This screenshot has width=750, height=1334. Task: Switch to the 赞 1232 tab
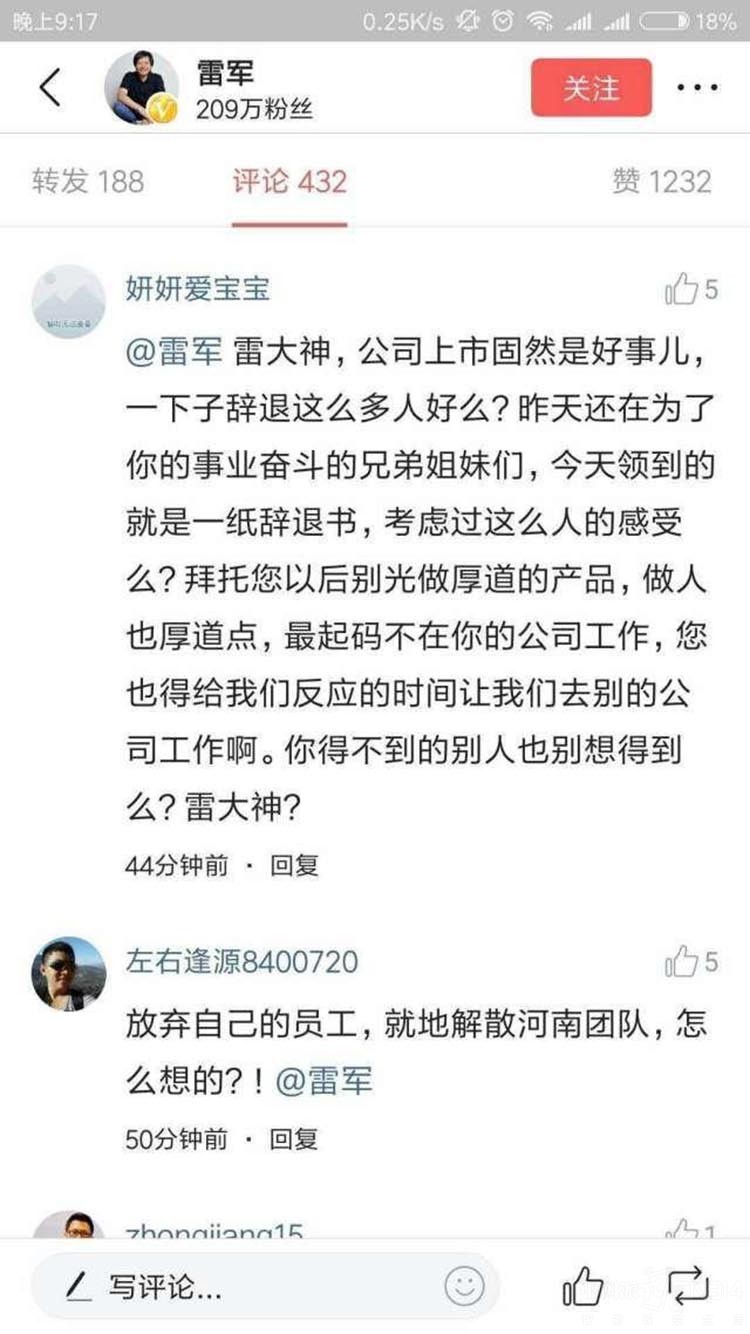click(662, 181)
